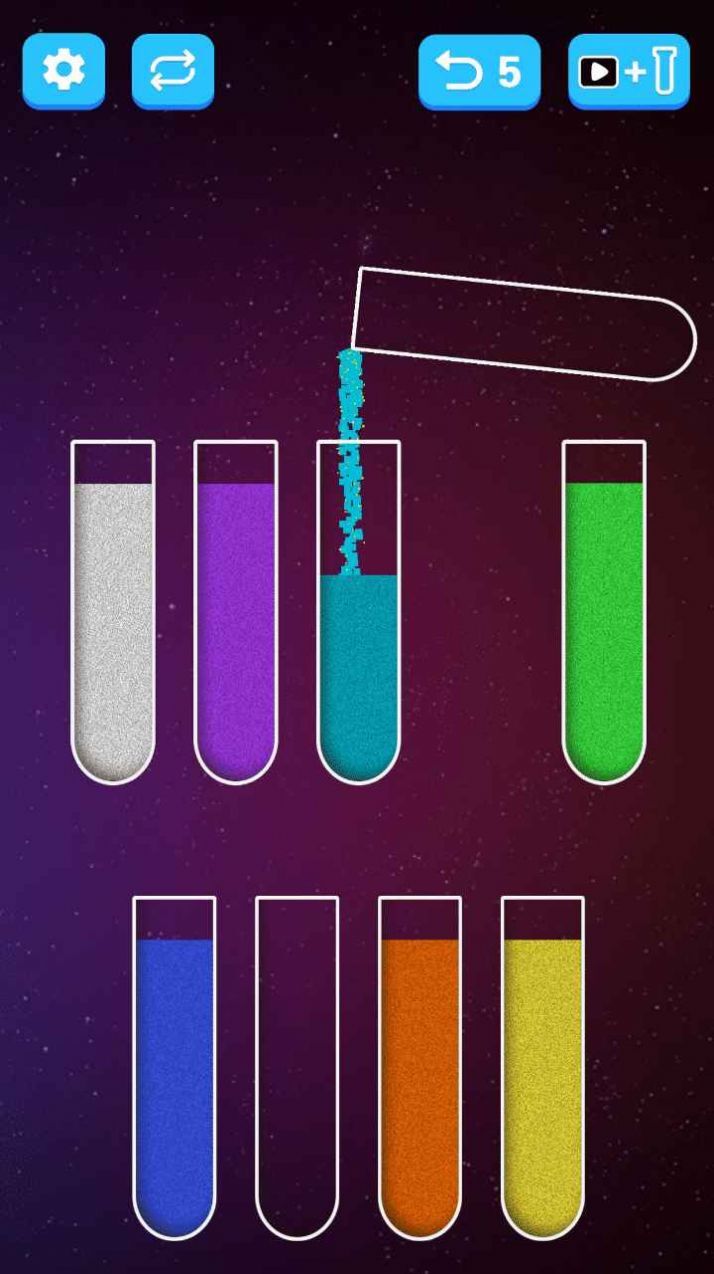Select the orange sand tube
This screenshot has height=1274, width=714.
coord(420,1068)
